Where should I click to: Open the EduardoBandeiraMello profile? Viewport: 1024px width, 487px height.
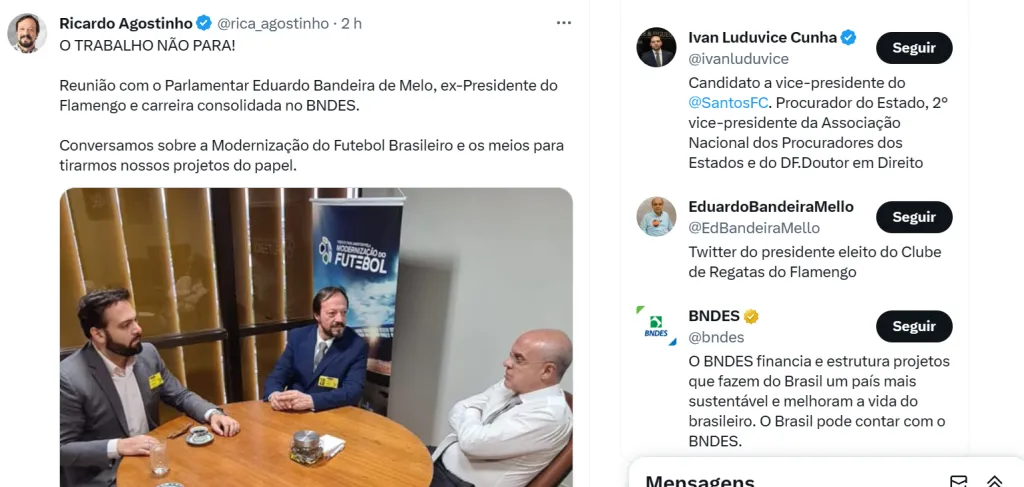coord(770,207)
